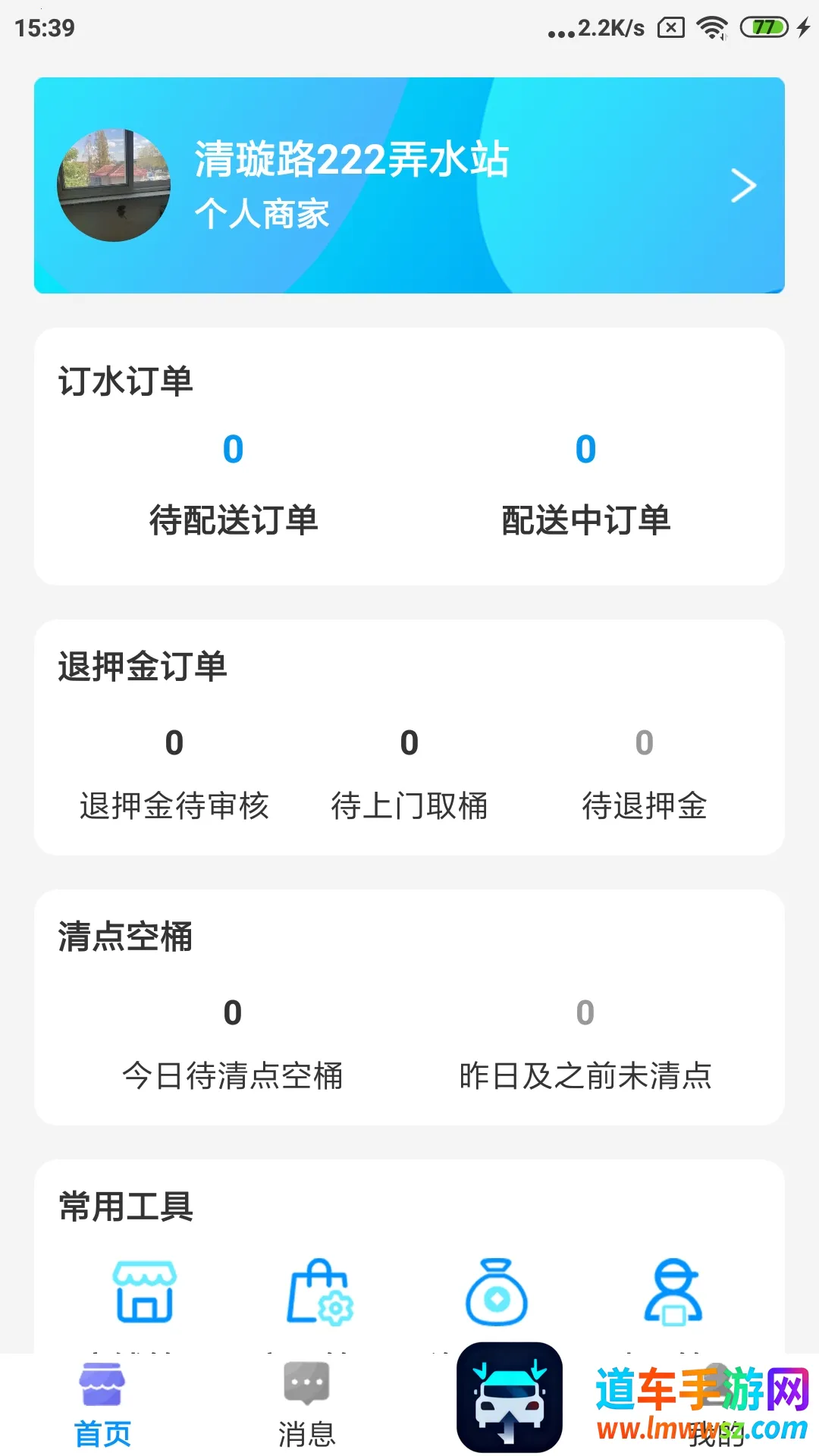Open 今日待清点空桶 list
819x1456 pixels.
tap(233, 1044)
